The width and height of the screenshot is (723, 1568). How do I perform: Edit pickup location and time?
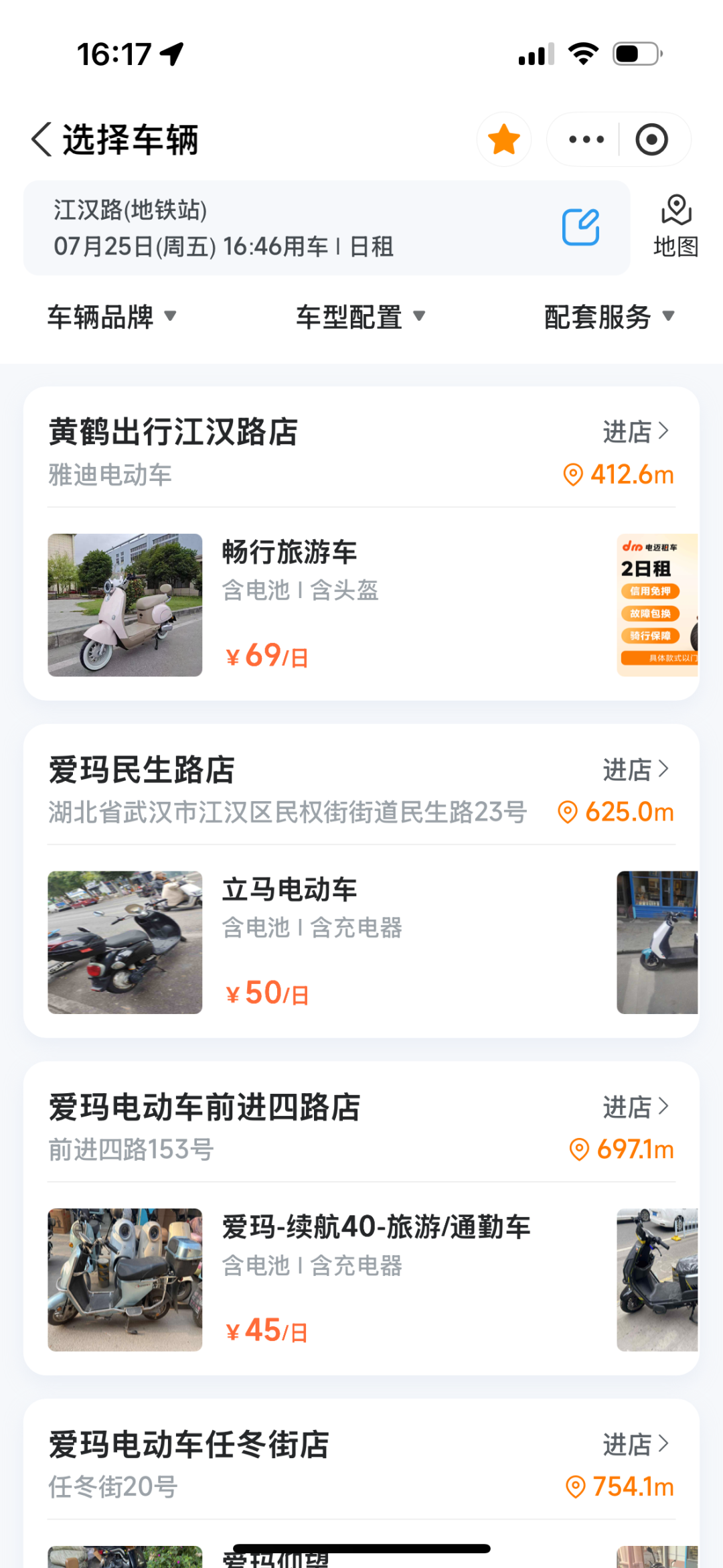click(580, 227)
